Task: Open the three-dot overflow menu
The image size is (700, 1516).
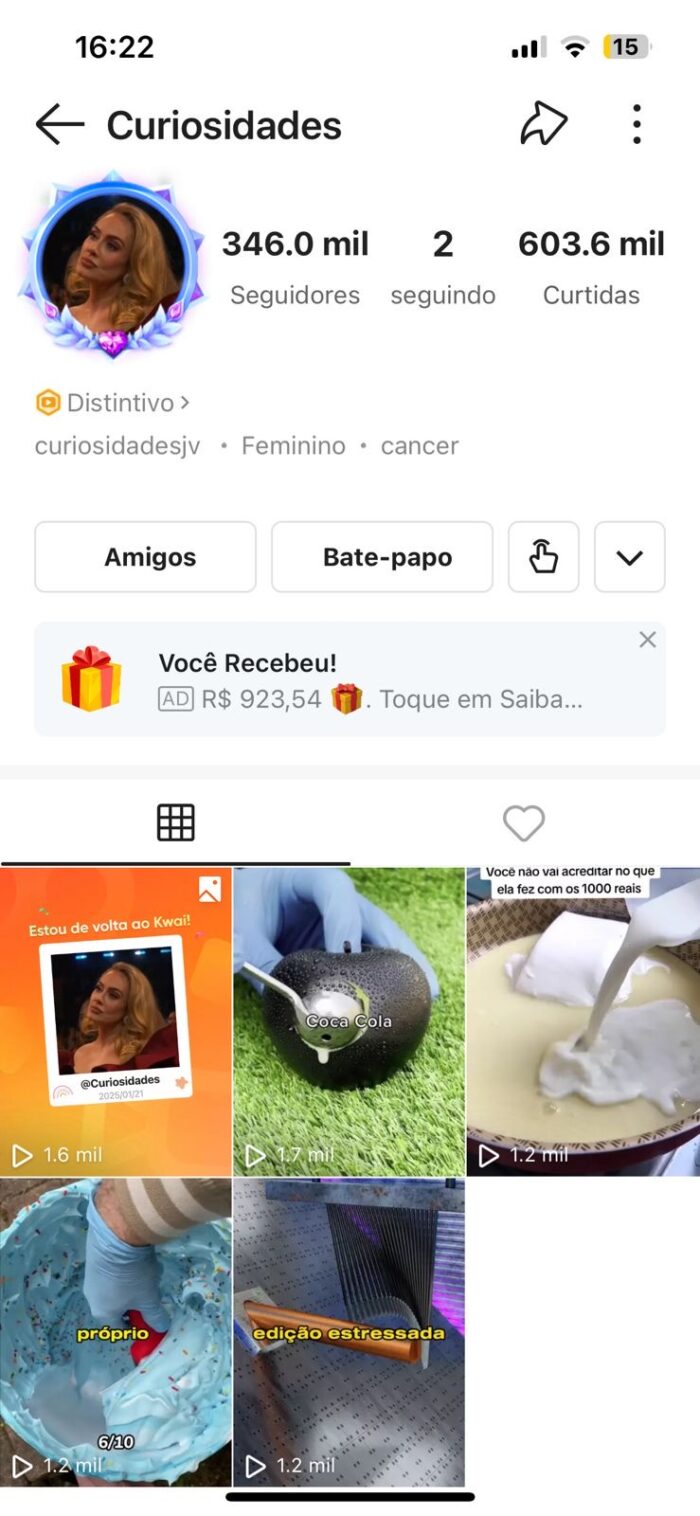Action: click(636, 125)
